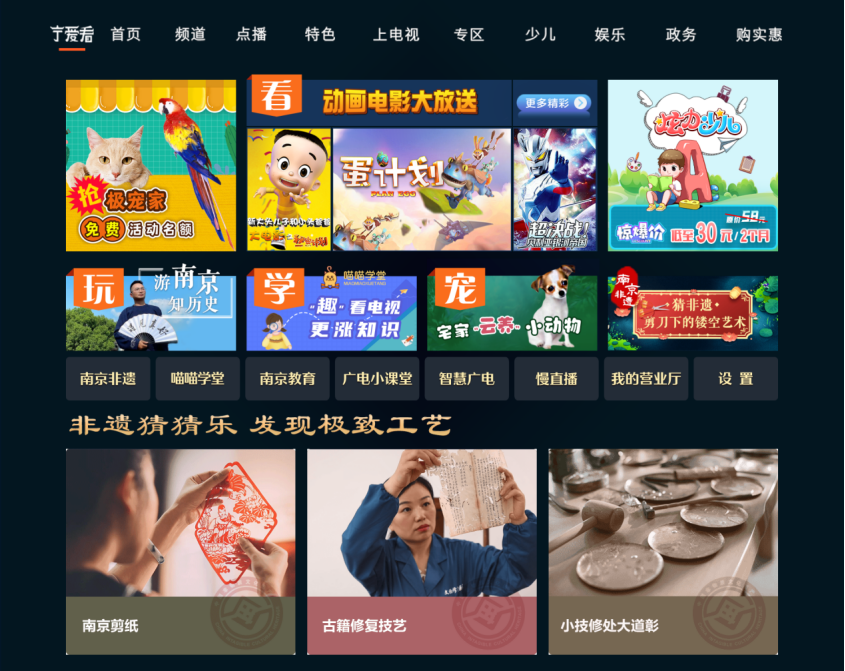Screen dimensions: 845x671
Task: Select the 广电小课堂 button
Action: click(x=377, y=379)
